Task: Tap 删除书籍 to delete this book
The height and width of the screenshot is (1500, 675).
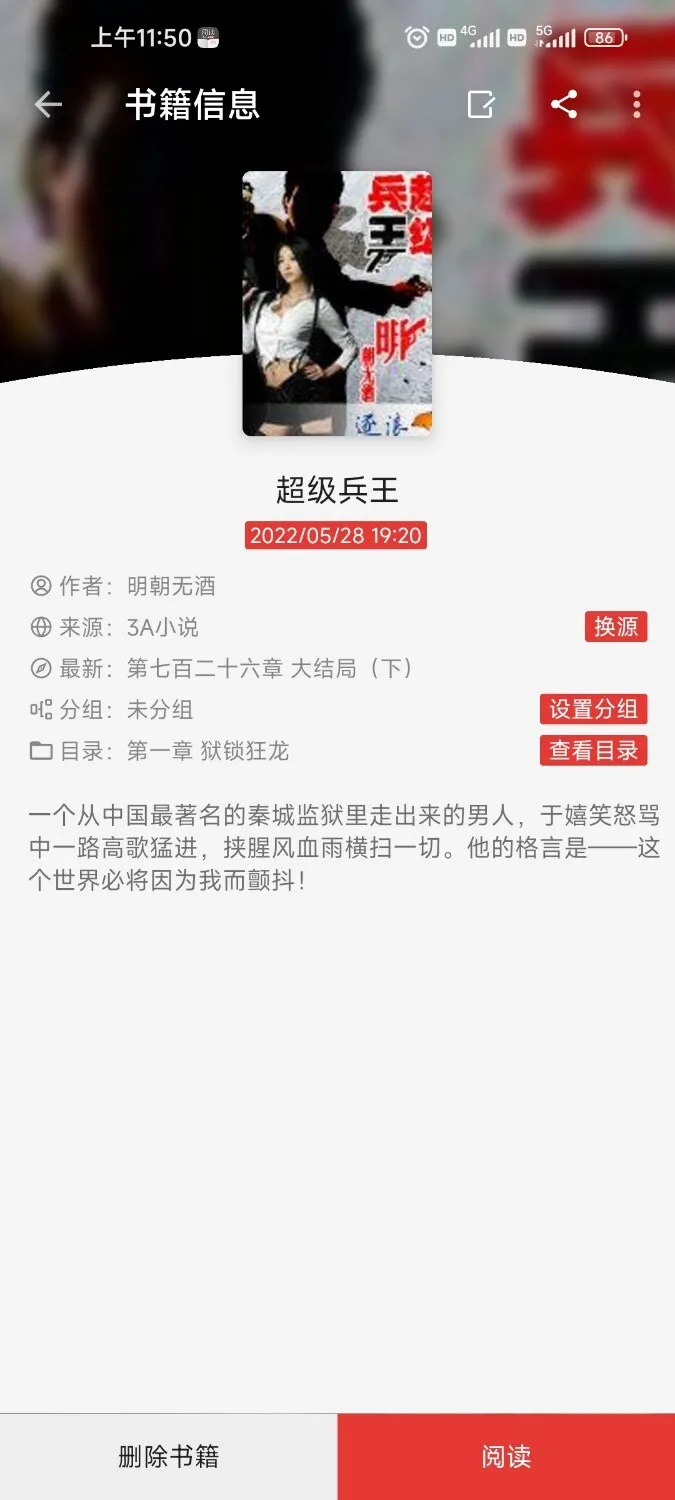Action: (168, 1456)
